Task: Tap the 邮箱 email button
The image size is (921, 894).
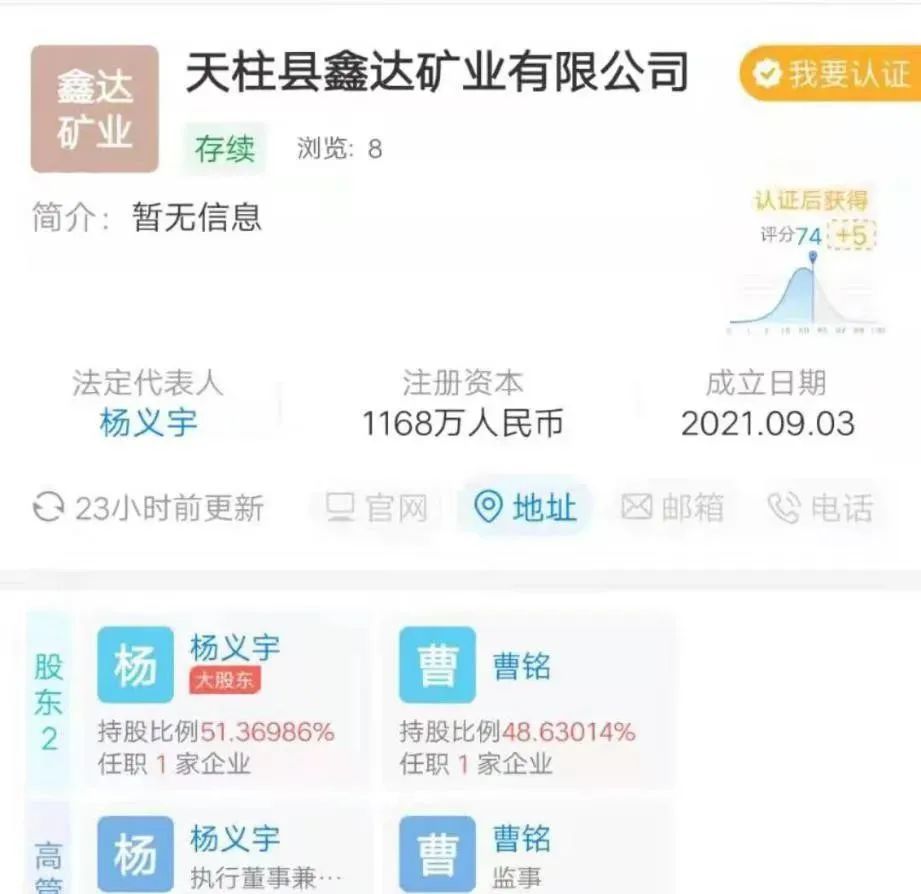Action: pyautogui.click(x=672, y=508)
